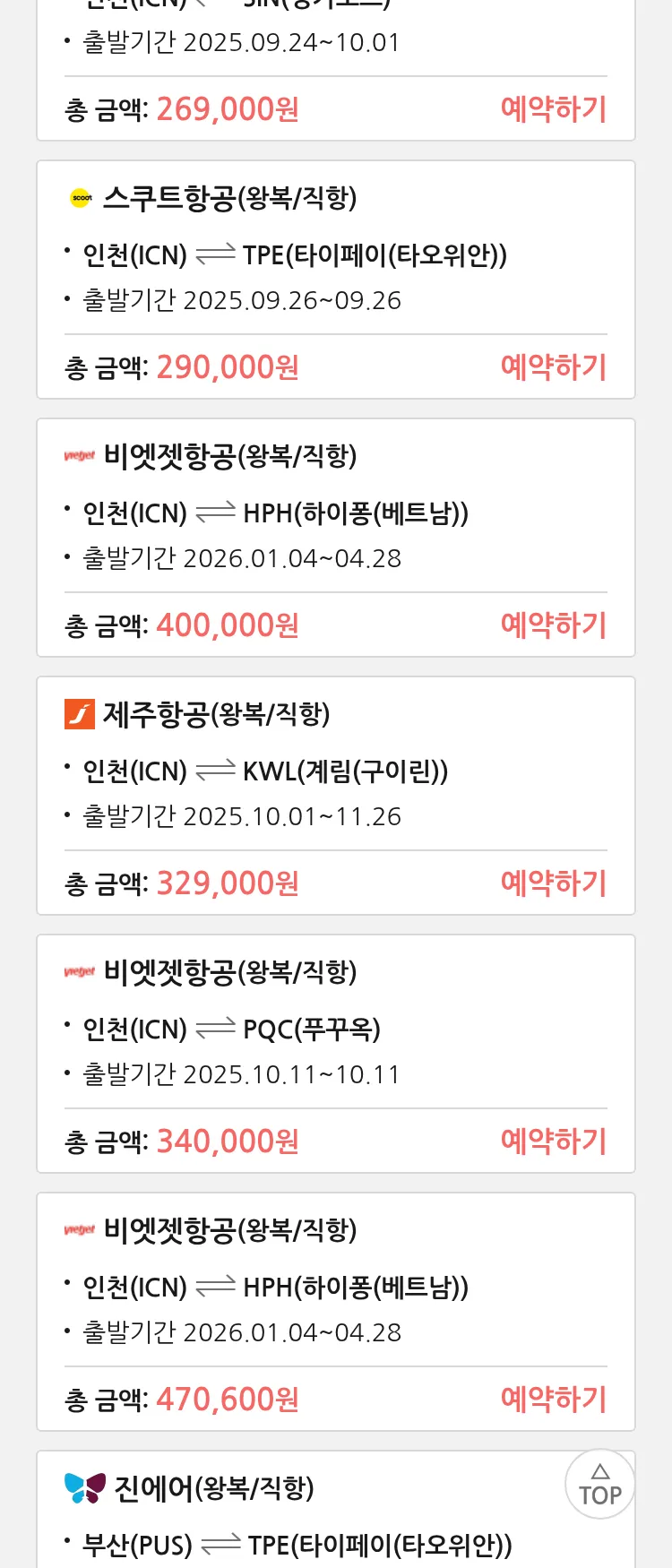The image size is (672, 1568).
Task: Book the 269,000원 flight deal
Action: 553,109
